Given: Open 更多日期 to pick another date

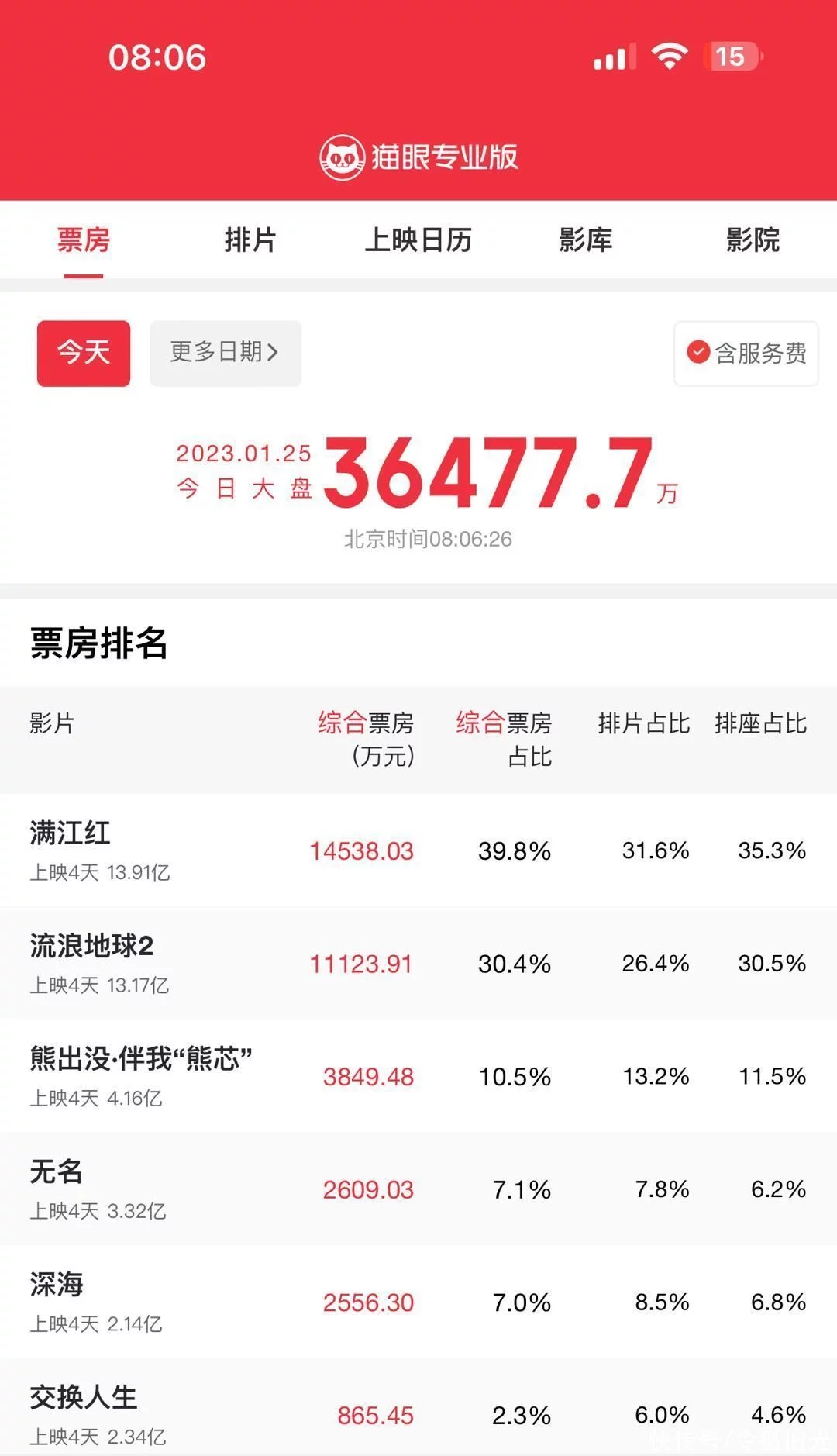Looking at the screenshot, I should 226,354.
